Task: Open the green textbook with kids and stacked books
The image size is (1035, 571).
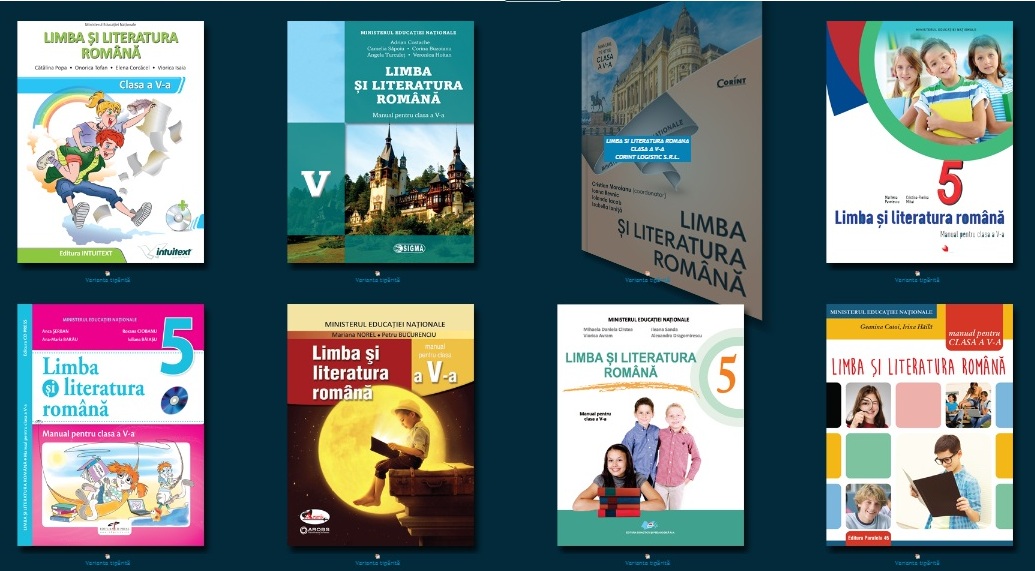Action: [650, 425]
